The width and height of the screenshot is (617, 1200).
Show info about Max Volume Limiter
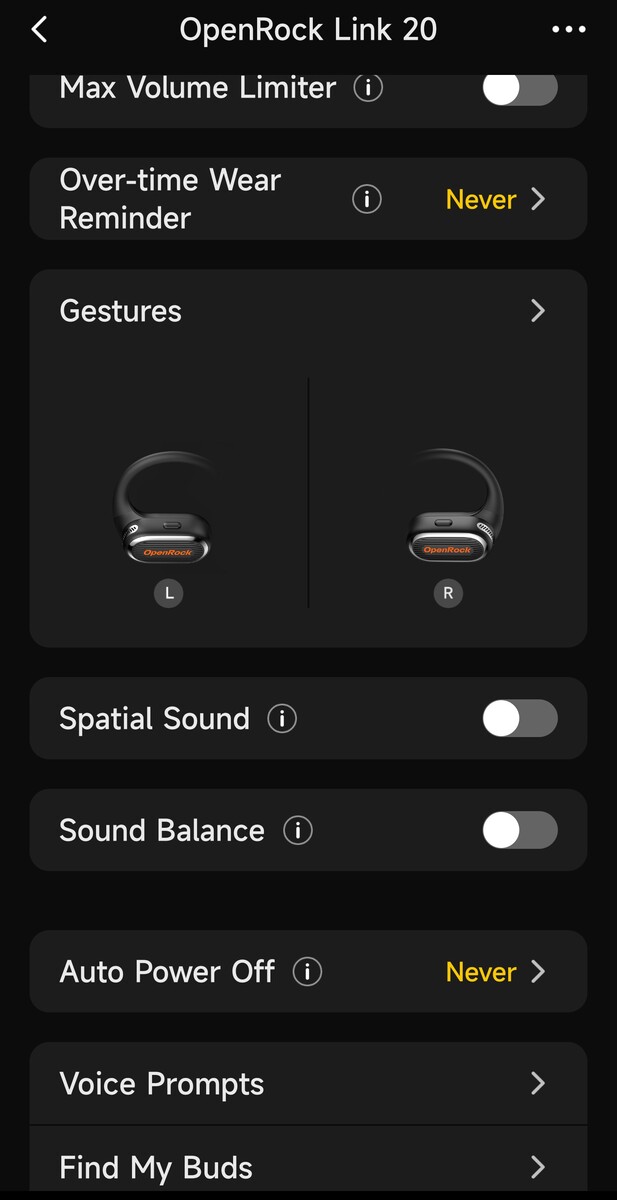tap(368, 89)
